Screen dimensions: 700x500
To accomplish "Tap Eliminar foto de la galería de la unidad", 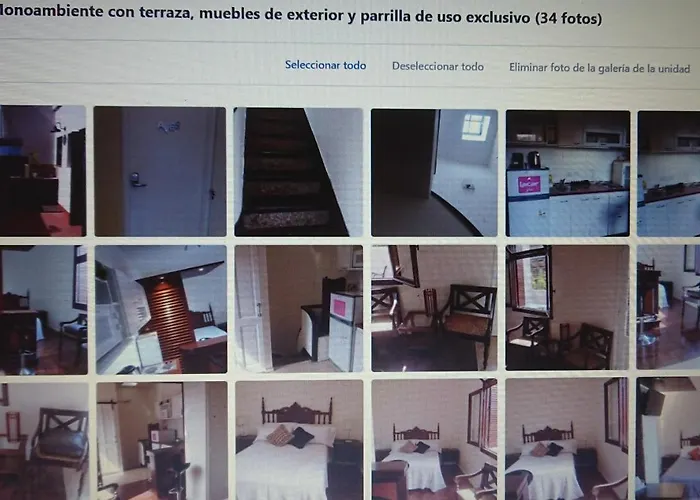I will tap(599, 68).
